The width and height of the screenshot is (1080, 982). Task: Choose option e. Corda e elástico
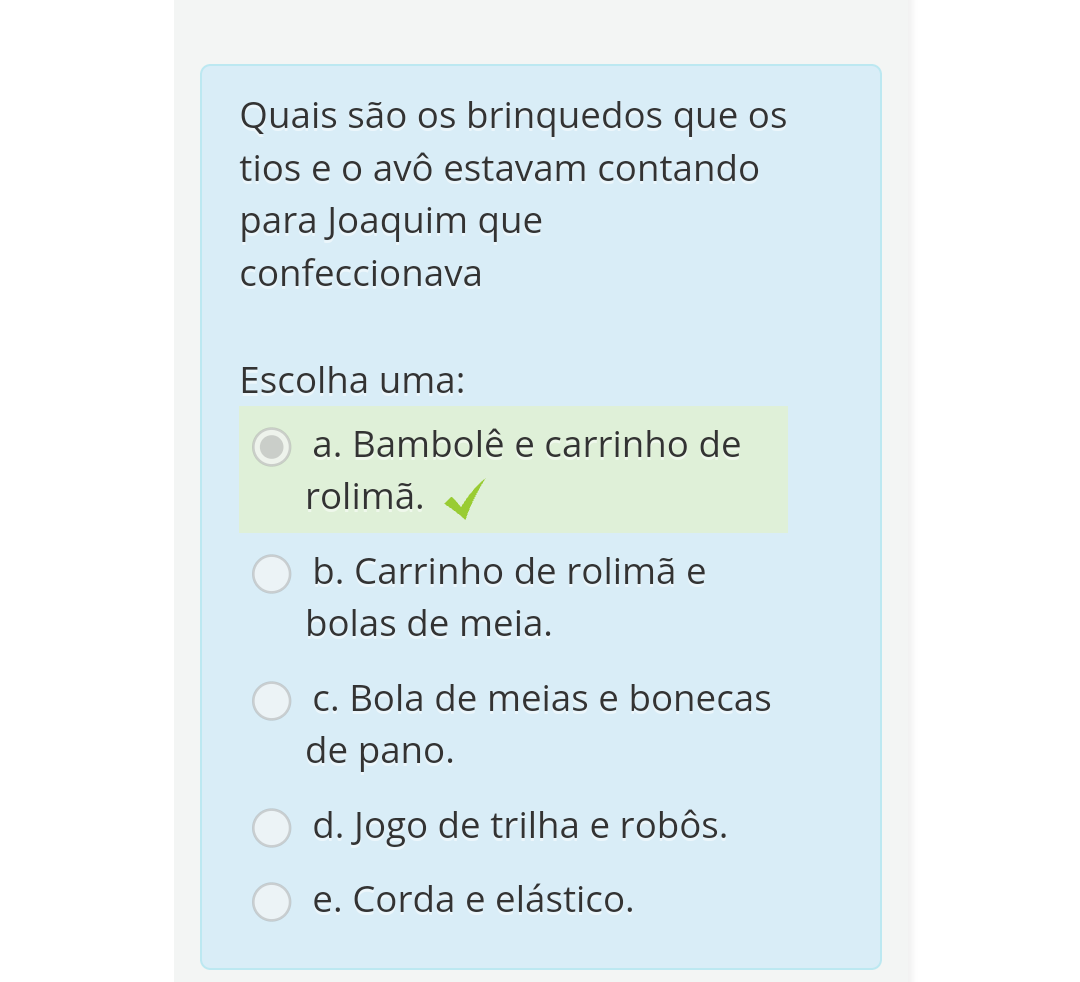[x=271, y=901]
